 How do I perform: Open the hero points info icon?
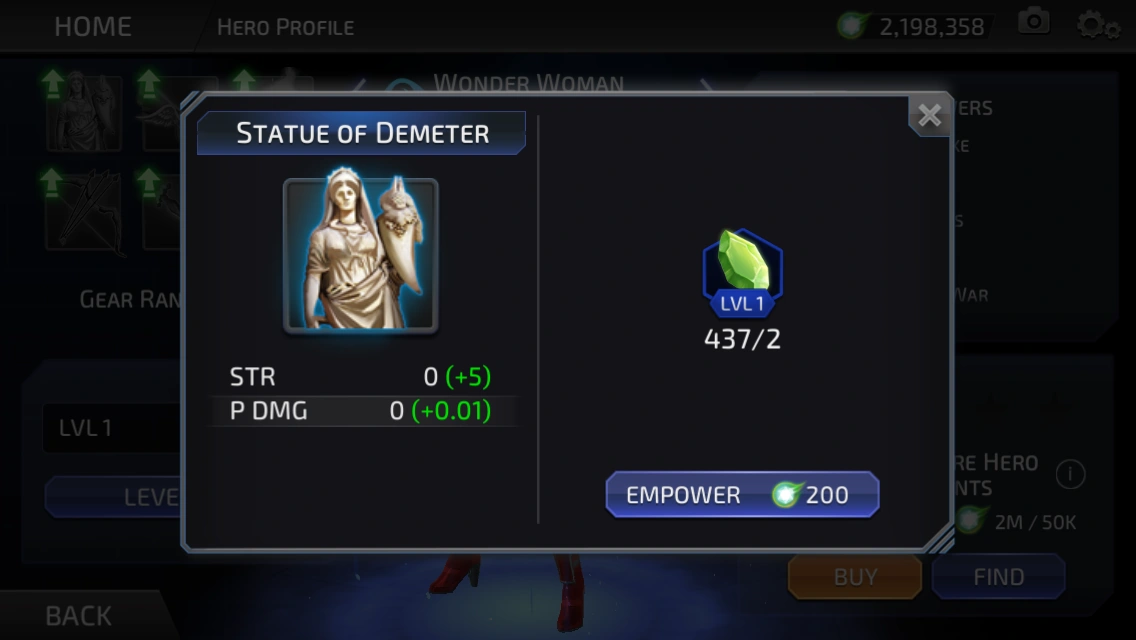[1070, 474]
